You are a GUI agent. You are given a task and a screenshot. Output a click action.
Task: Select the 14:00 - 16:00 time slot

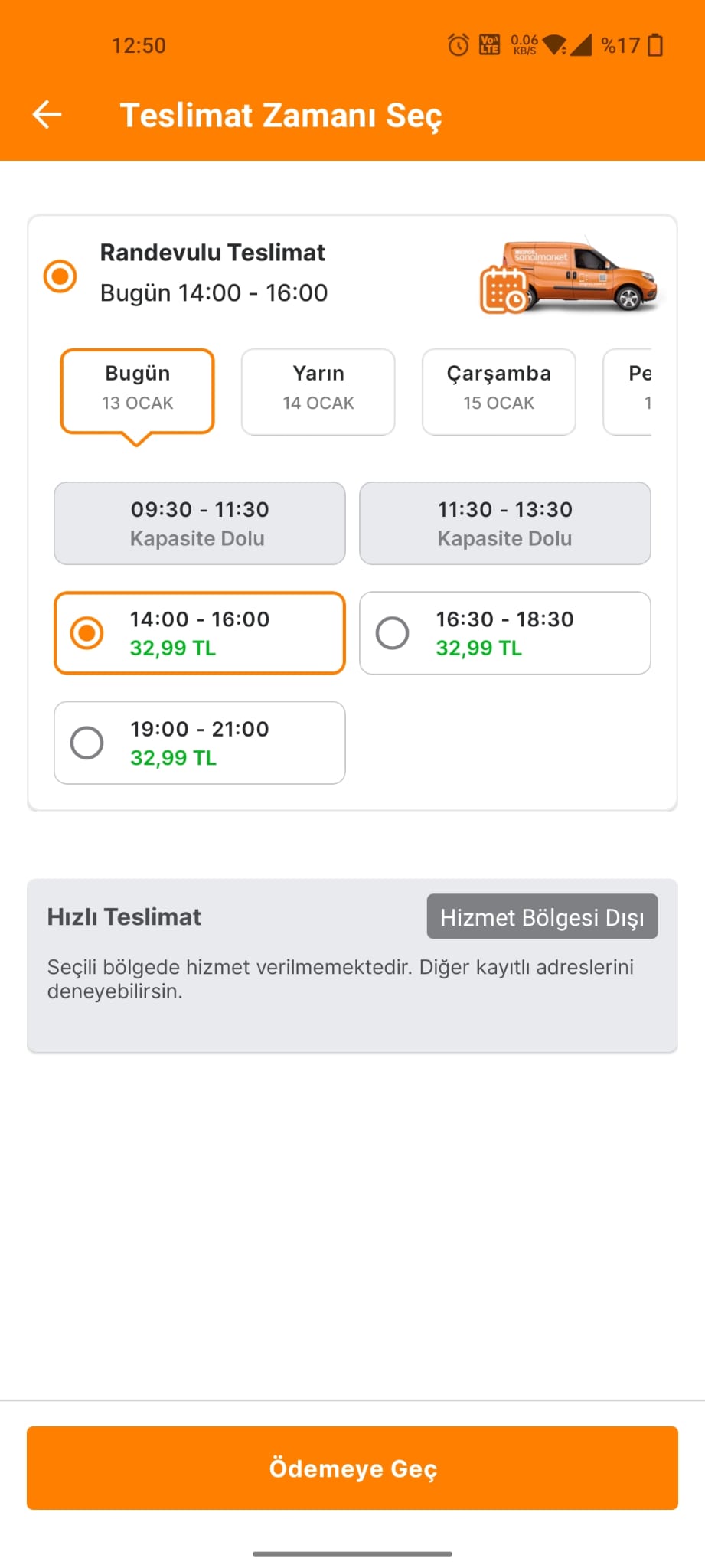(200, 633)
